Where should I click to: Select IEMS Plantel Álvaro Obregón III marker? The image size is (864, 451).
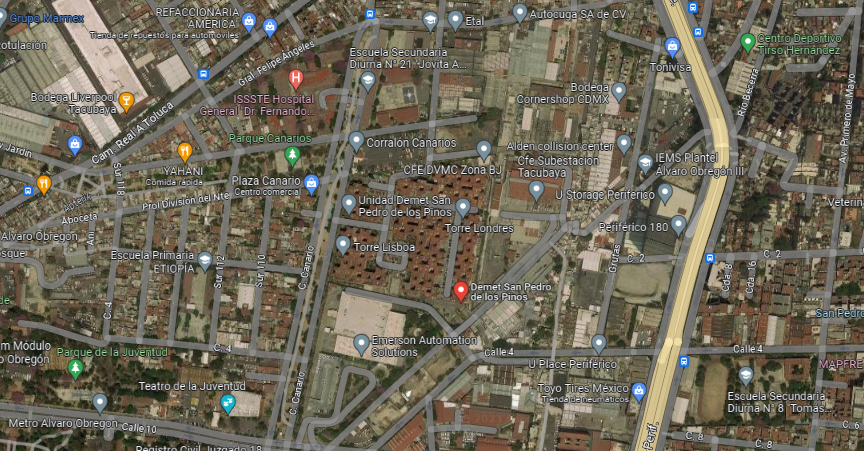point(645,163)
